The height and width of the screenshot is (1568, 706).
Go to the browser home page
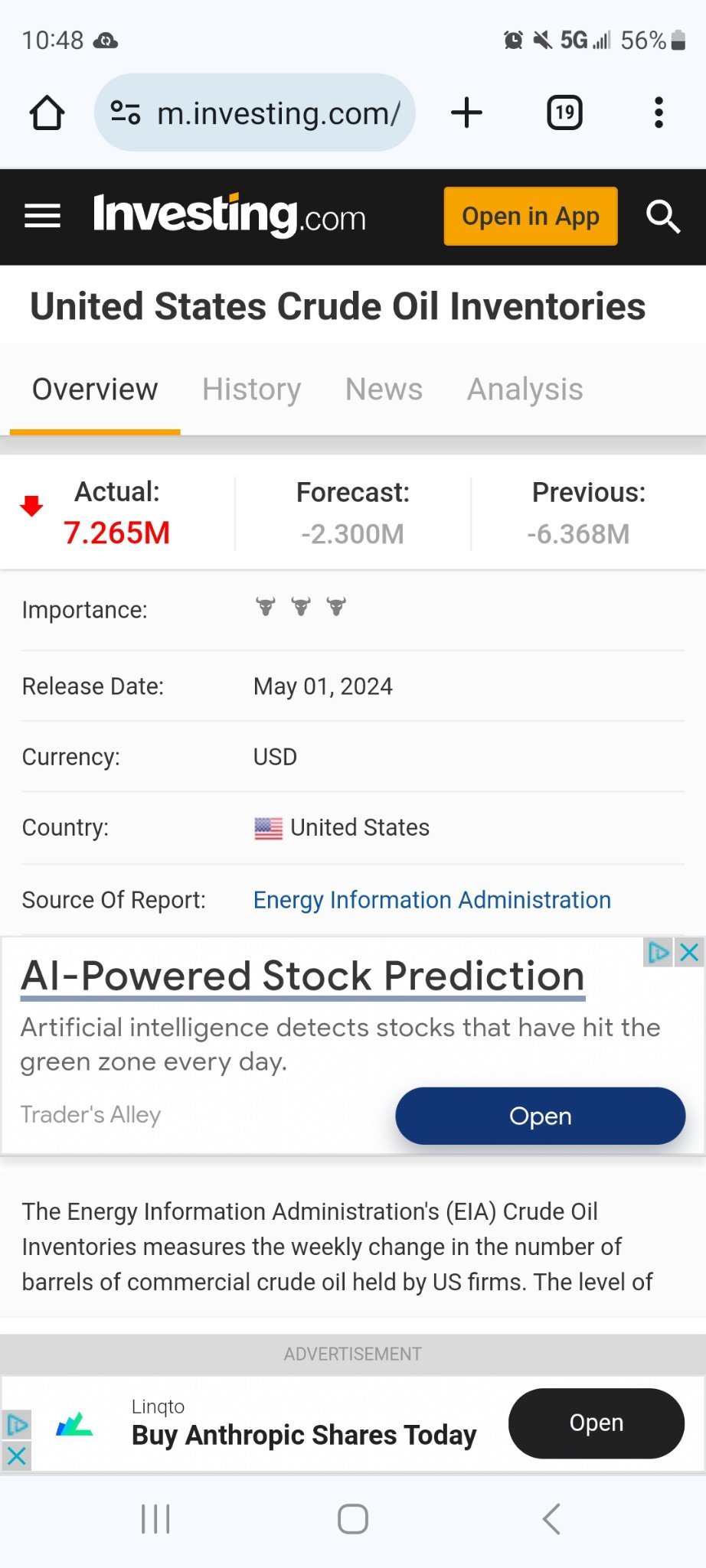coord(47,113)
